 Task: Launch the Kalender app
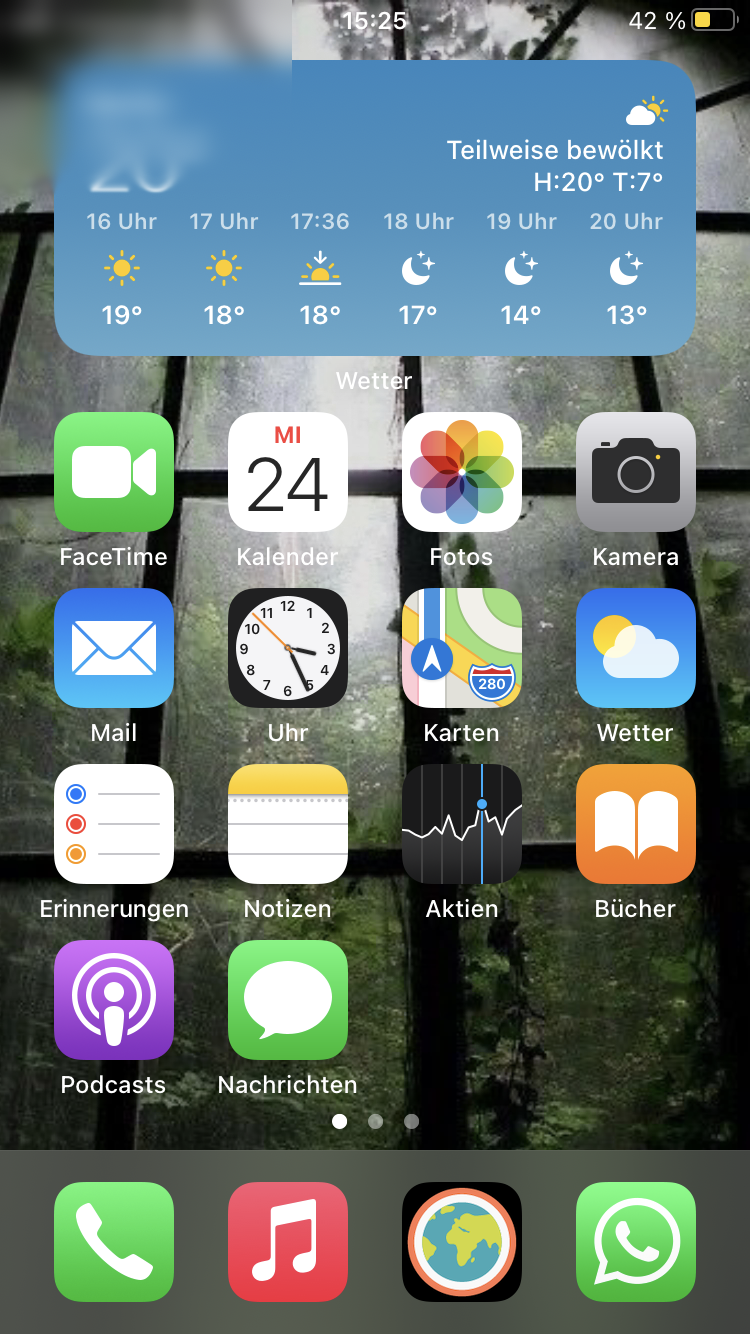click(288, 472)
